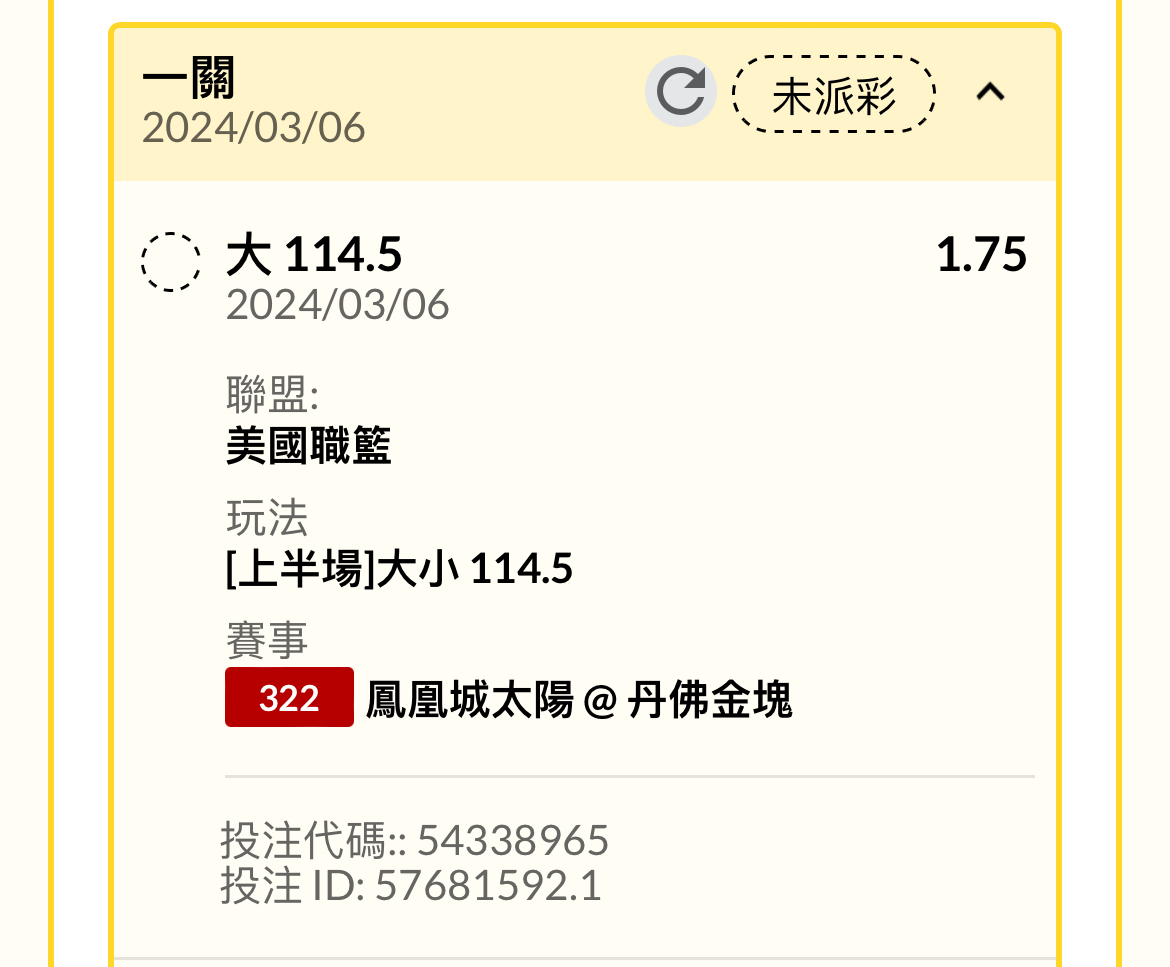Refresh the 一關 bet status
Screen dimensions: 1170x967
(680, 92)
